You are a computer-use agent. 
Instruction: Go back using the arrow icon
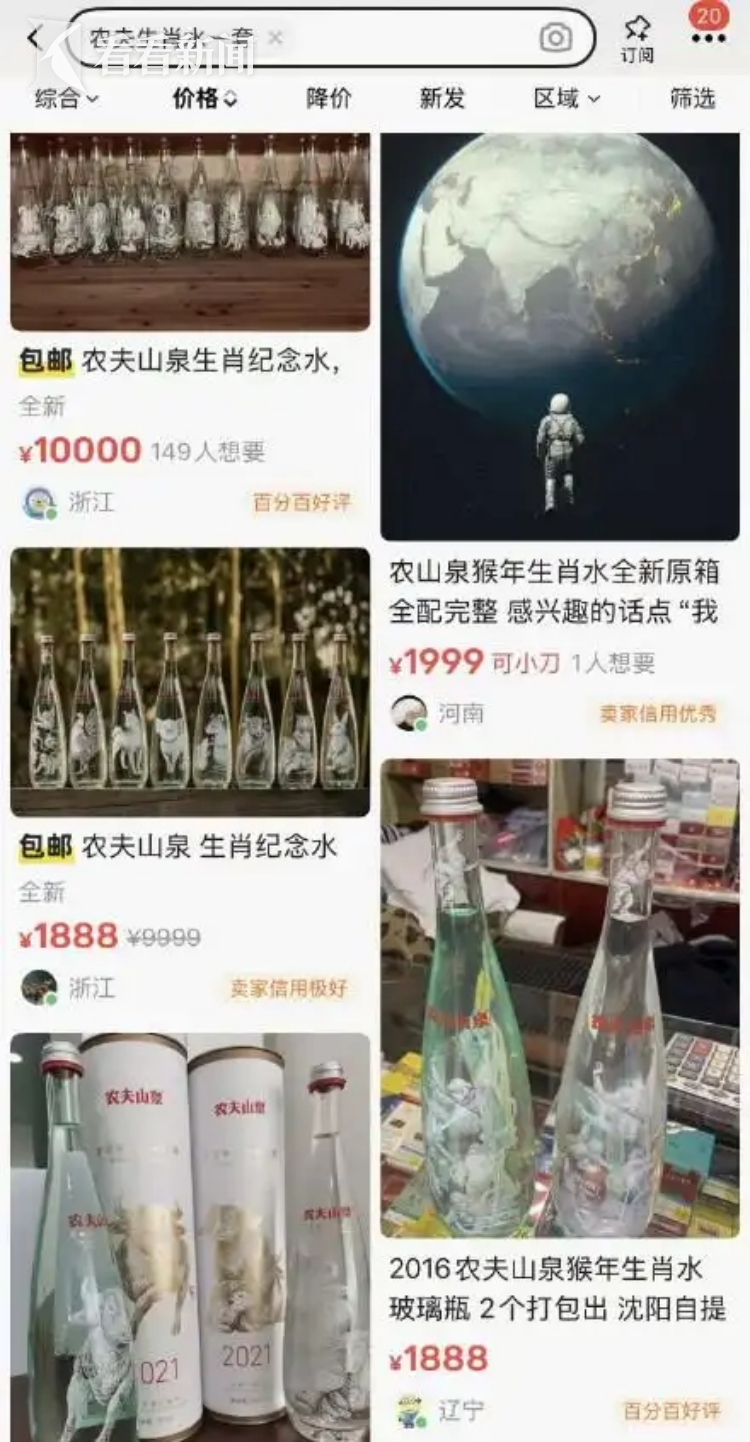tap(34, 38)
